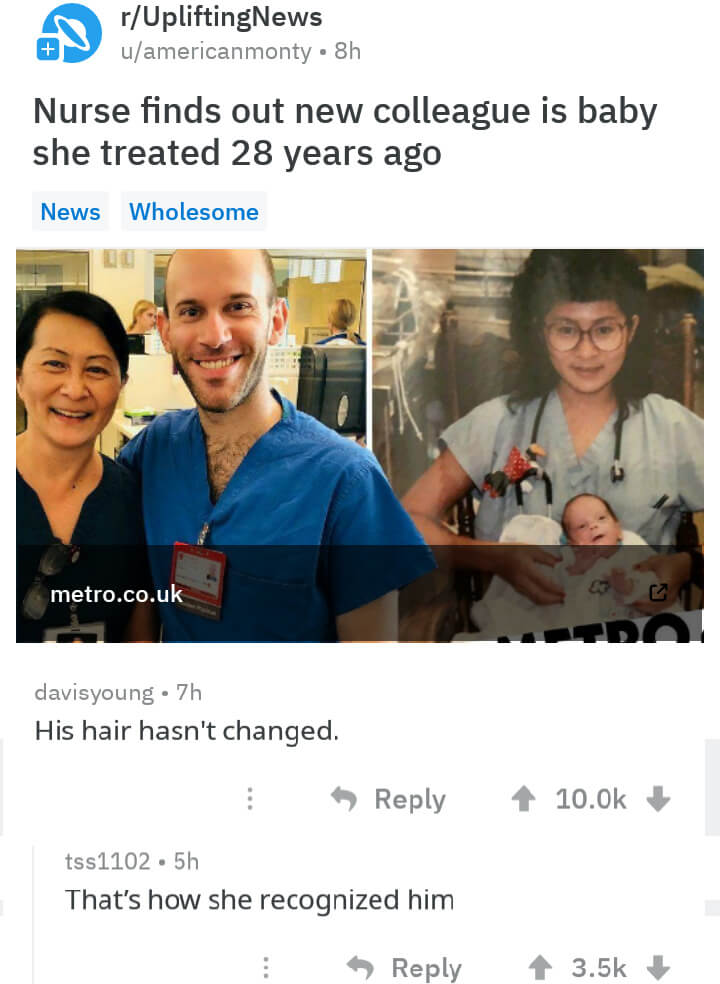Viewport: 720px width, 984px height.
Task: Open the overflow menu on davisyoung's comment
Action: (x=250, y=799)
